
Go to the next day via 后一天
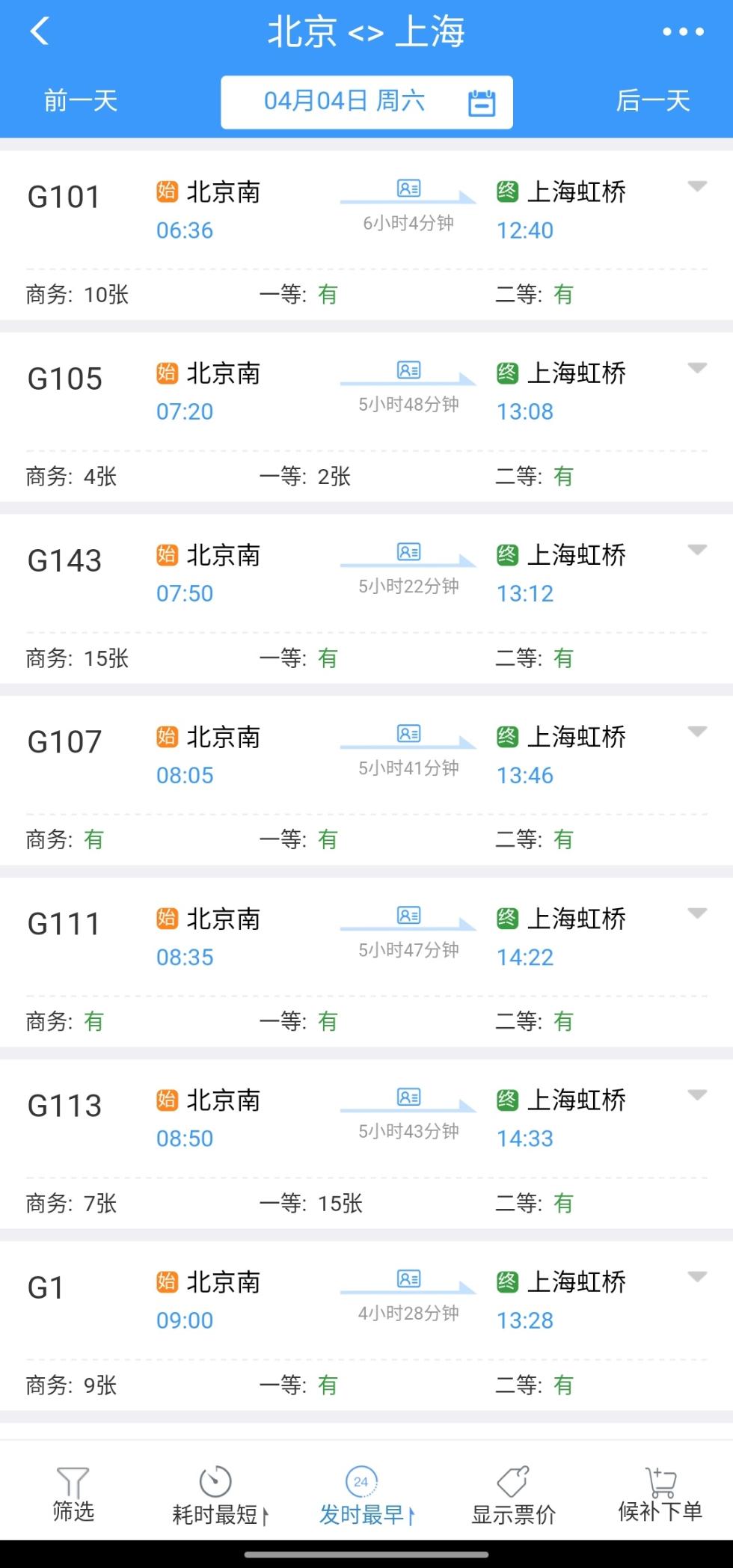(653, 101)
